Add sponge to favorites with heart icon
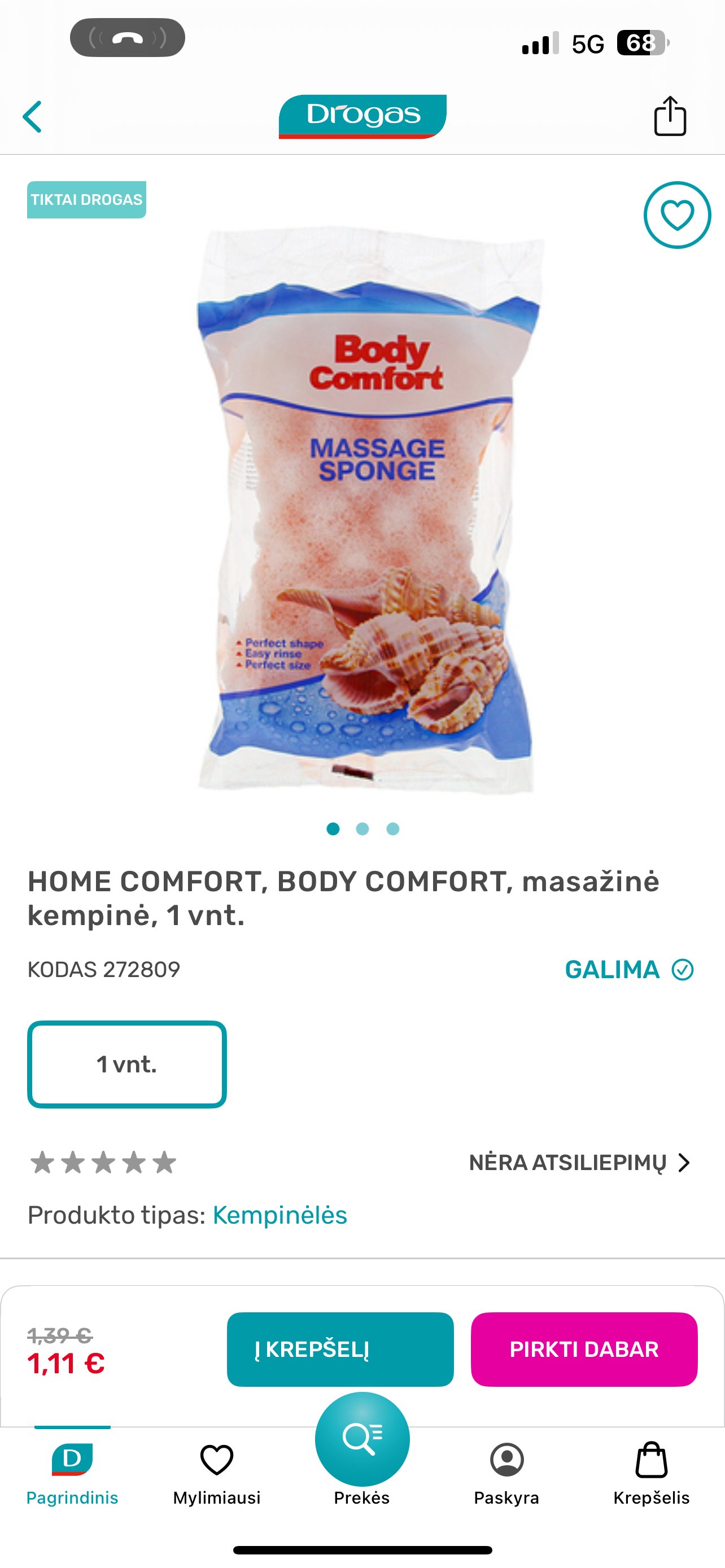Viewport: 725px width, 1568px height. click(x=677, y=215)
